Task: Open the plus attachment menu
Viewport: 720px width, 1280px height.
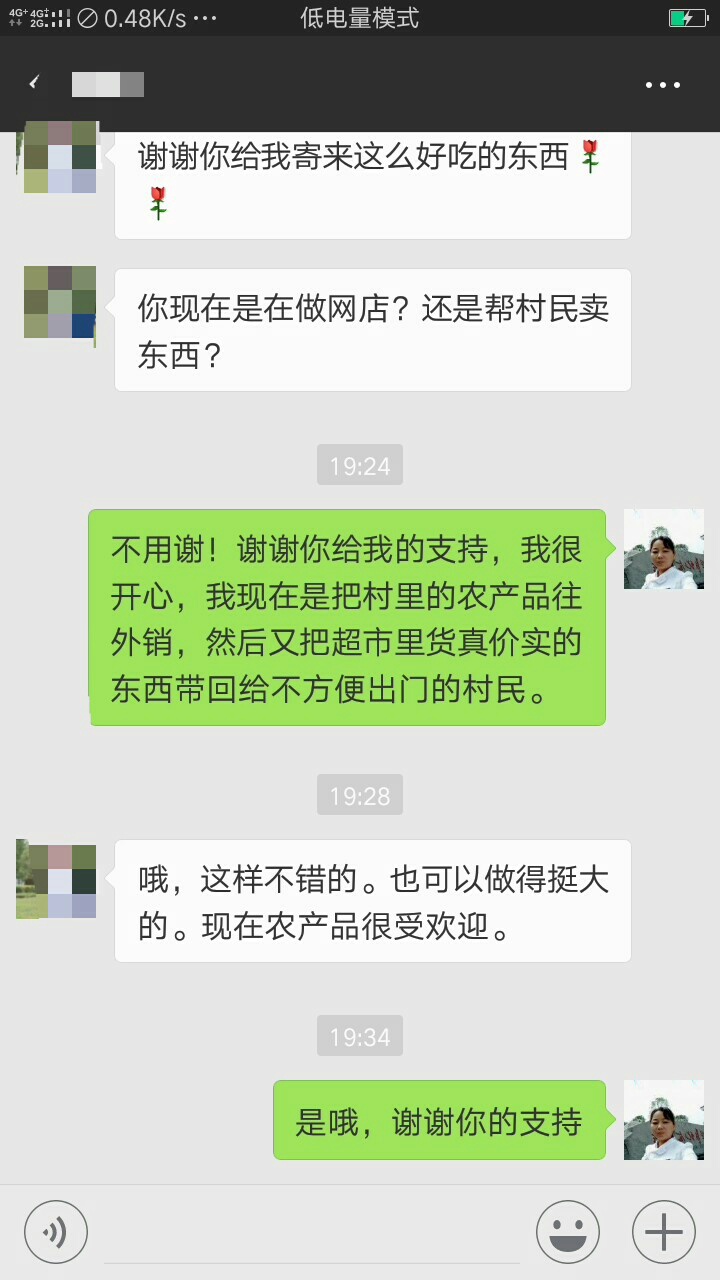Action: pyautogui.click(x=664, y=1232)
